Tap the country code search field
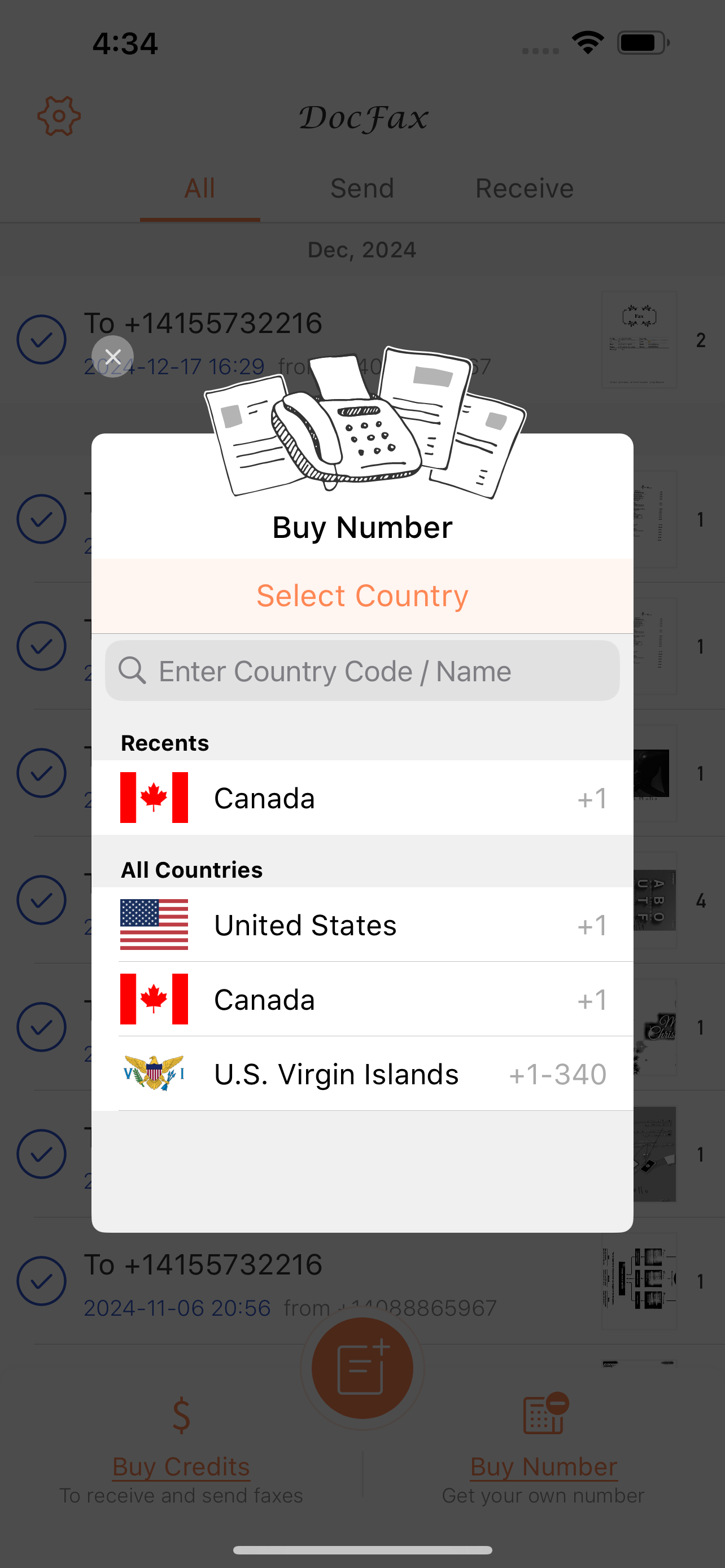 (x=362, y=671)
